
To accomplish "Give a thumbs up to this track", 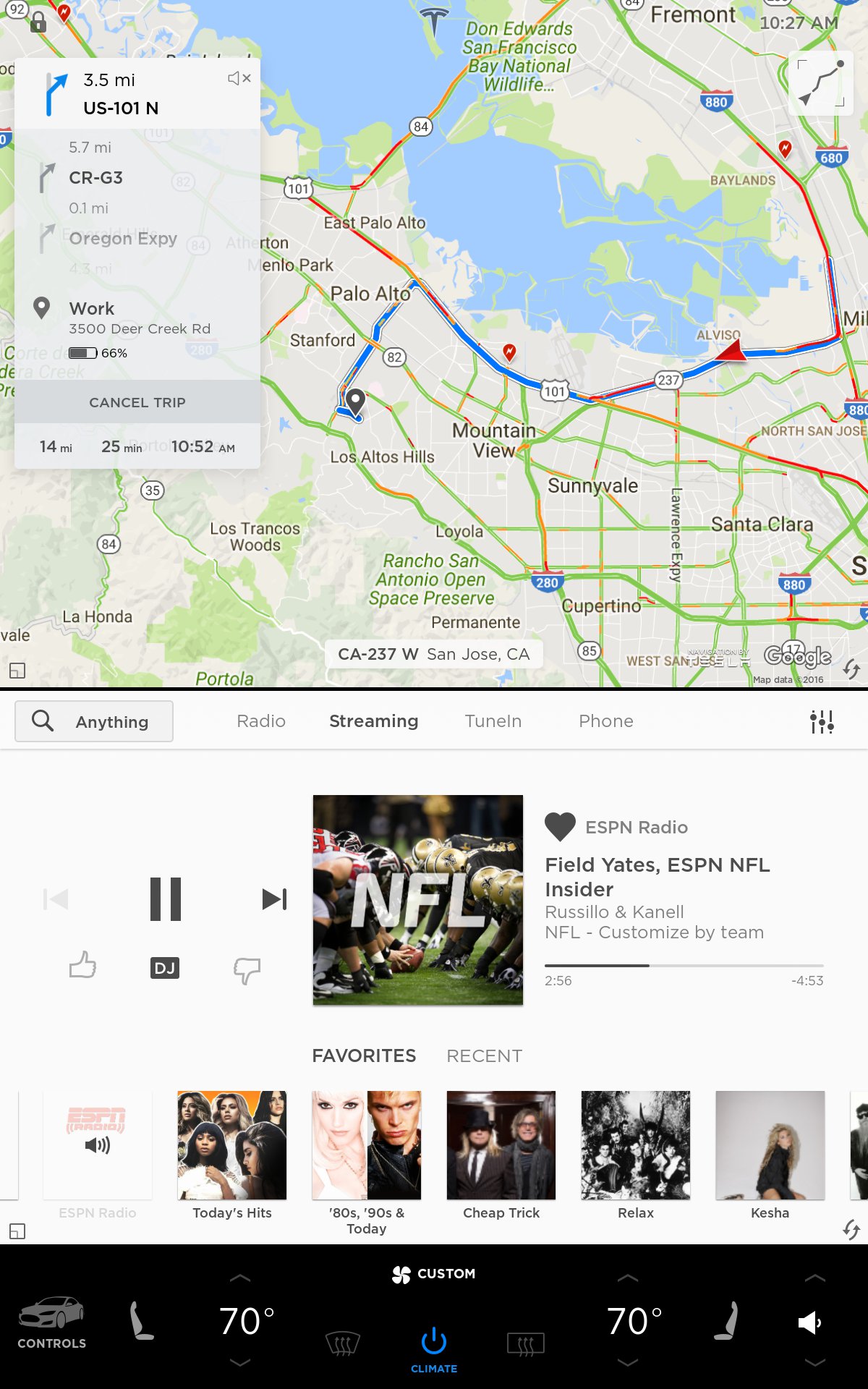I will tap(82, 965).
